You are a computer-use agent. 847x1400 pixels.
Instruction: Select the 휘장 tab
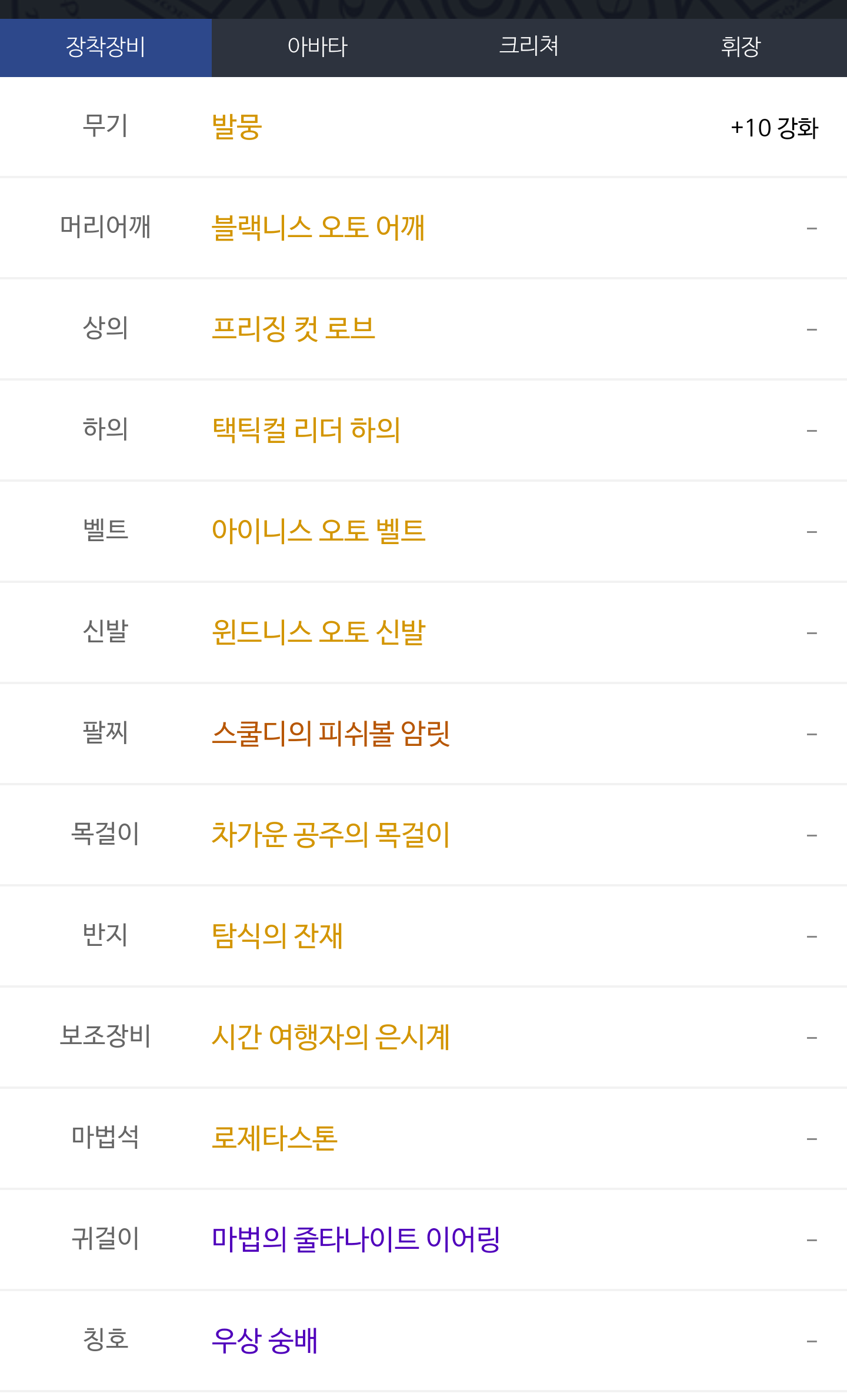point(741,47)
